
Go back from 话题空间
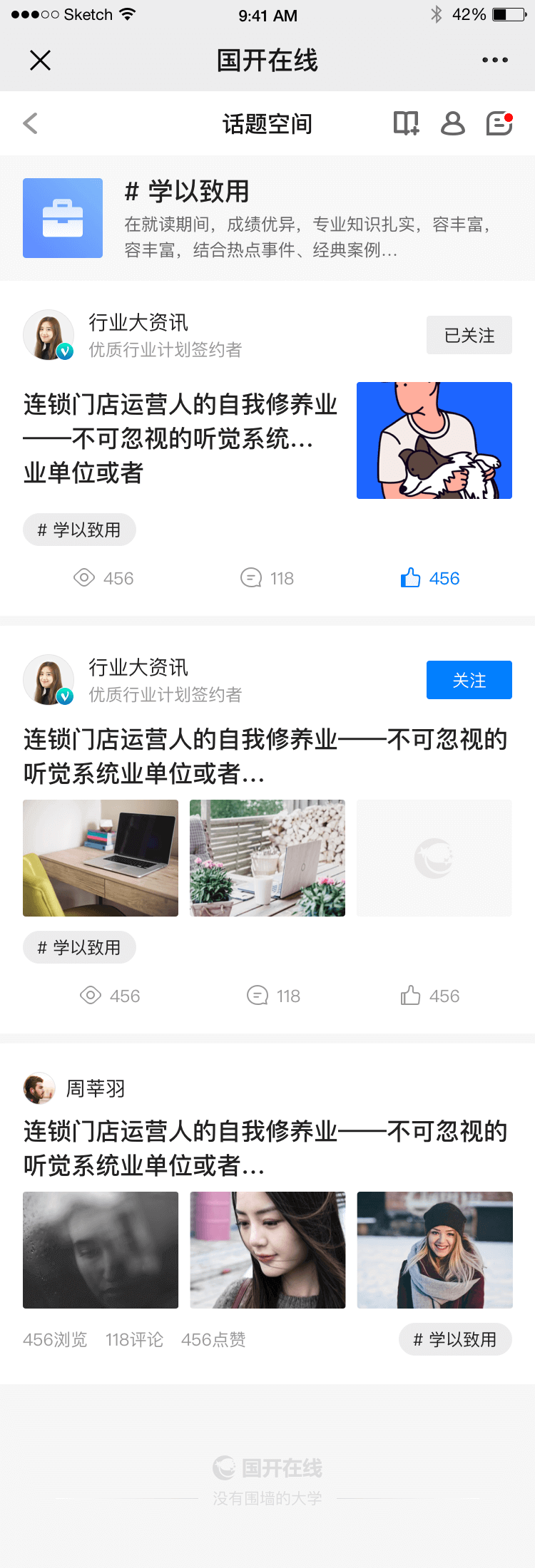pos(31,123)
